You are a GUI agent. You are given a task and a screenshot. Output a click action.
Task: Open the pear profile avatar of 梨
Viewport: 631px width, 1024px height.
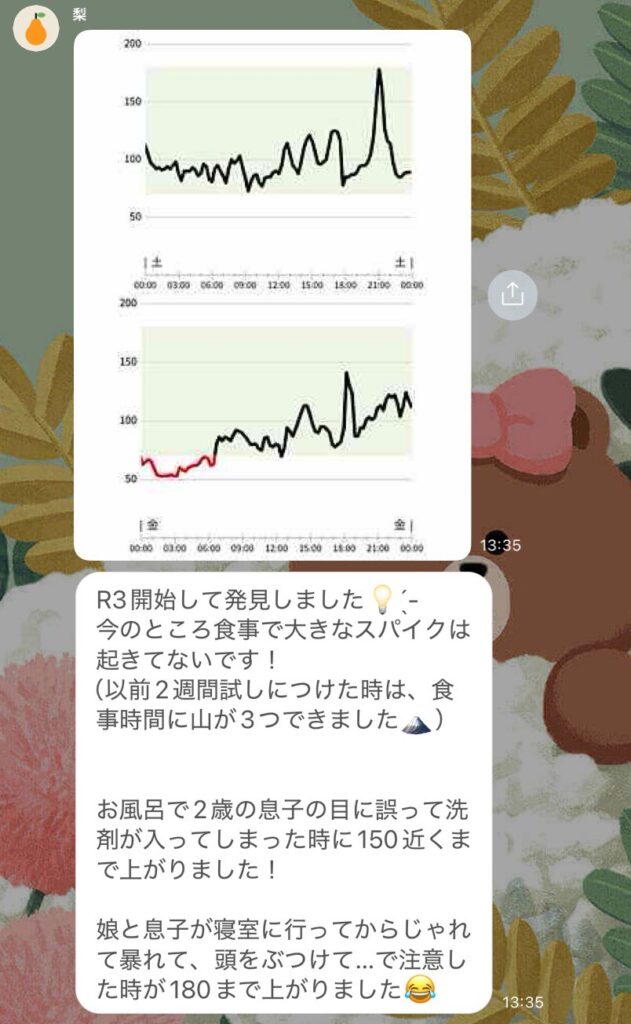click(x=36, y=29)
